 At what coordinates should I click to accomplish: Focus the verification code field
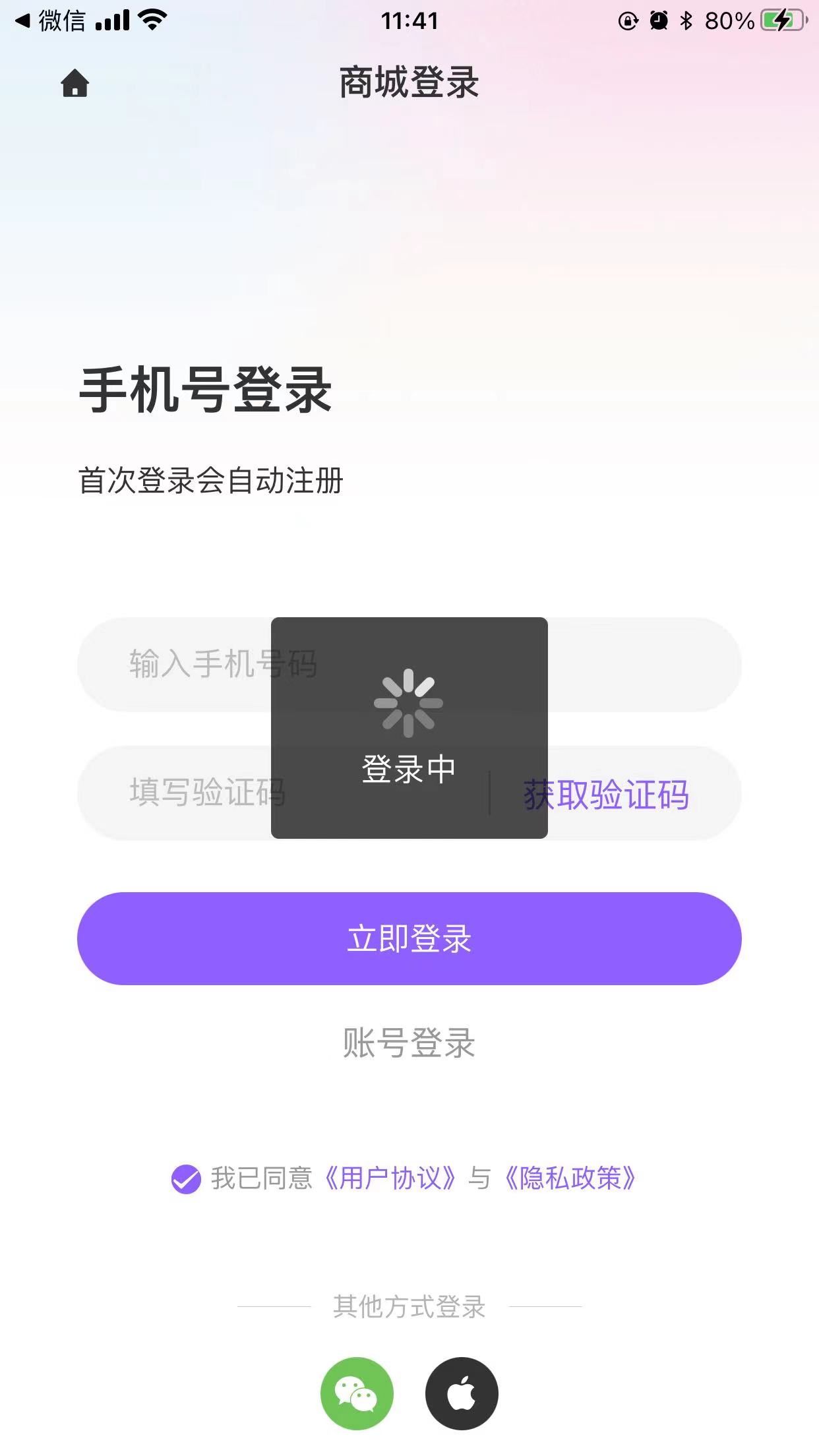coord(282,793)
